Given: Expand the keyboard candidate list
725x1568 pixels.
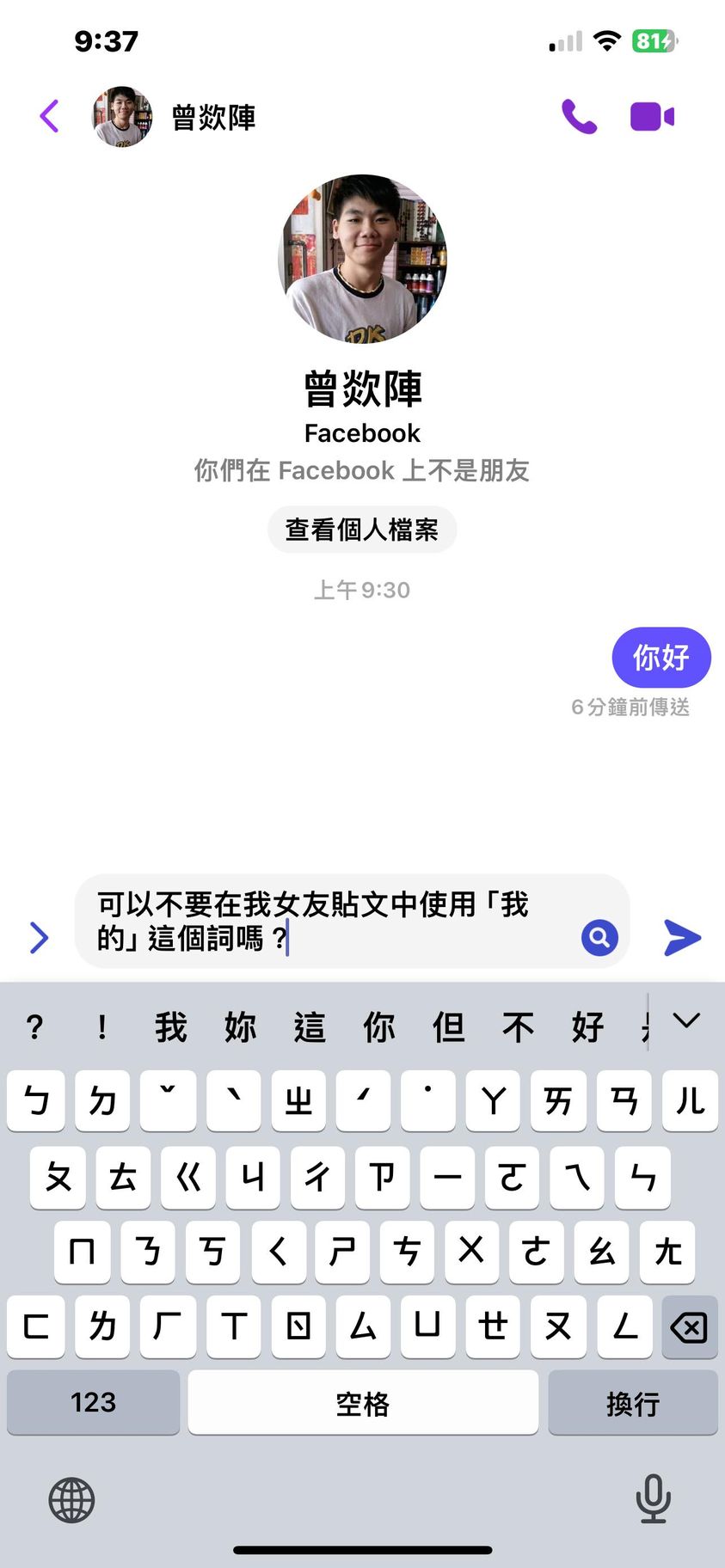Looking at the screenshot, I should [x=686, y=1021].
